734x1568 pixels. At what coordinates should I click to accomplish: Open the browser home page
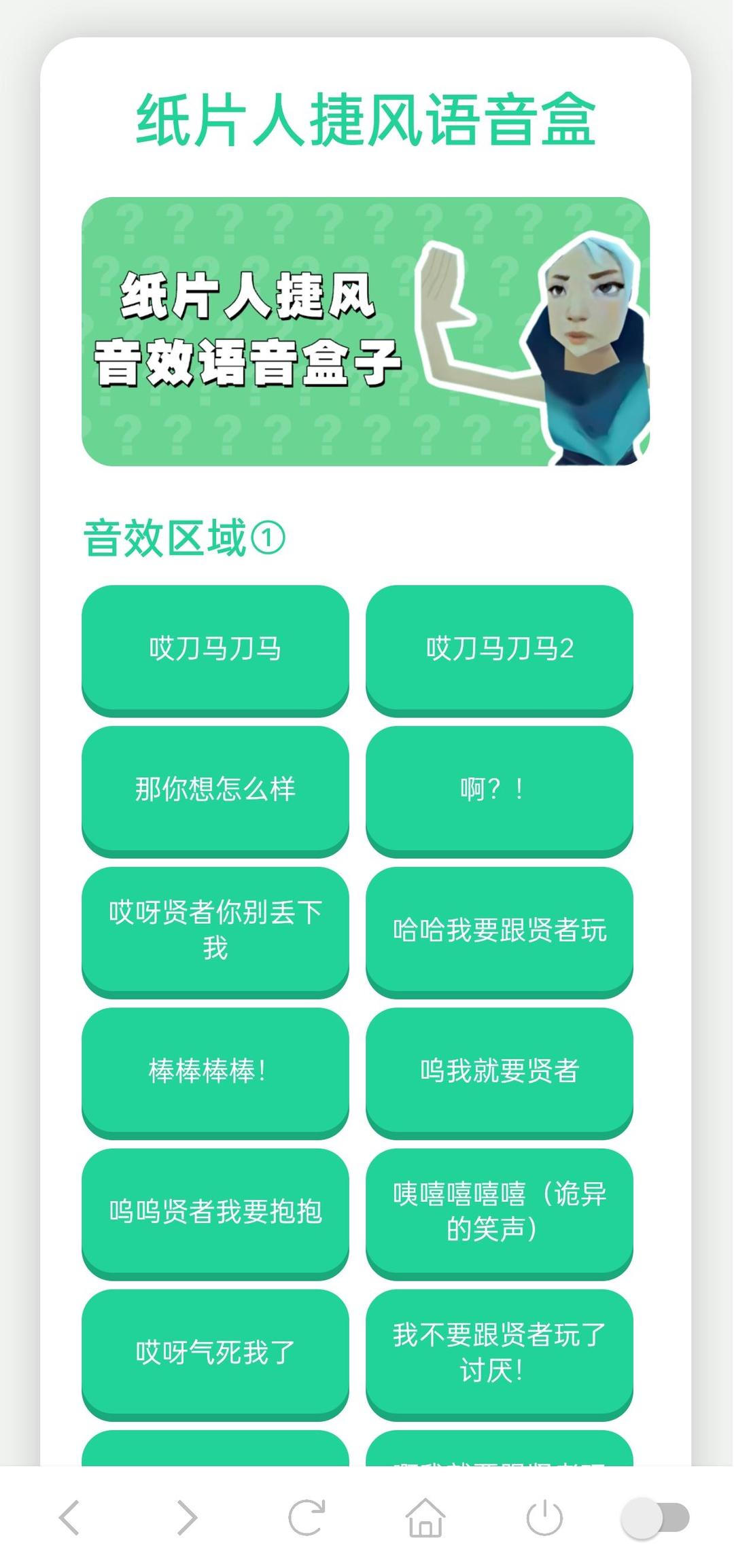pos(425,1518)
